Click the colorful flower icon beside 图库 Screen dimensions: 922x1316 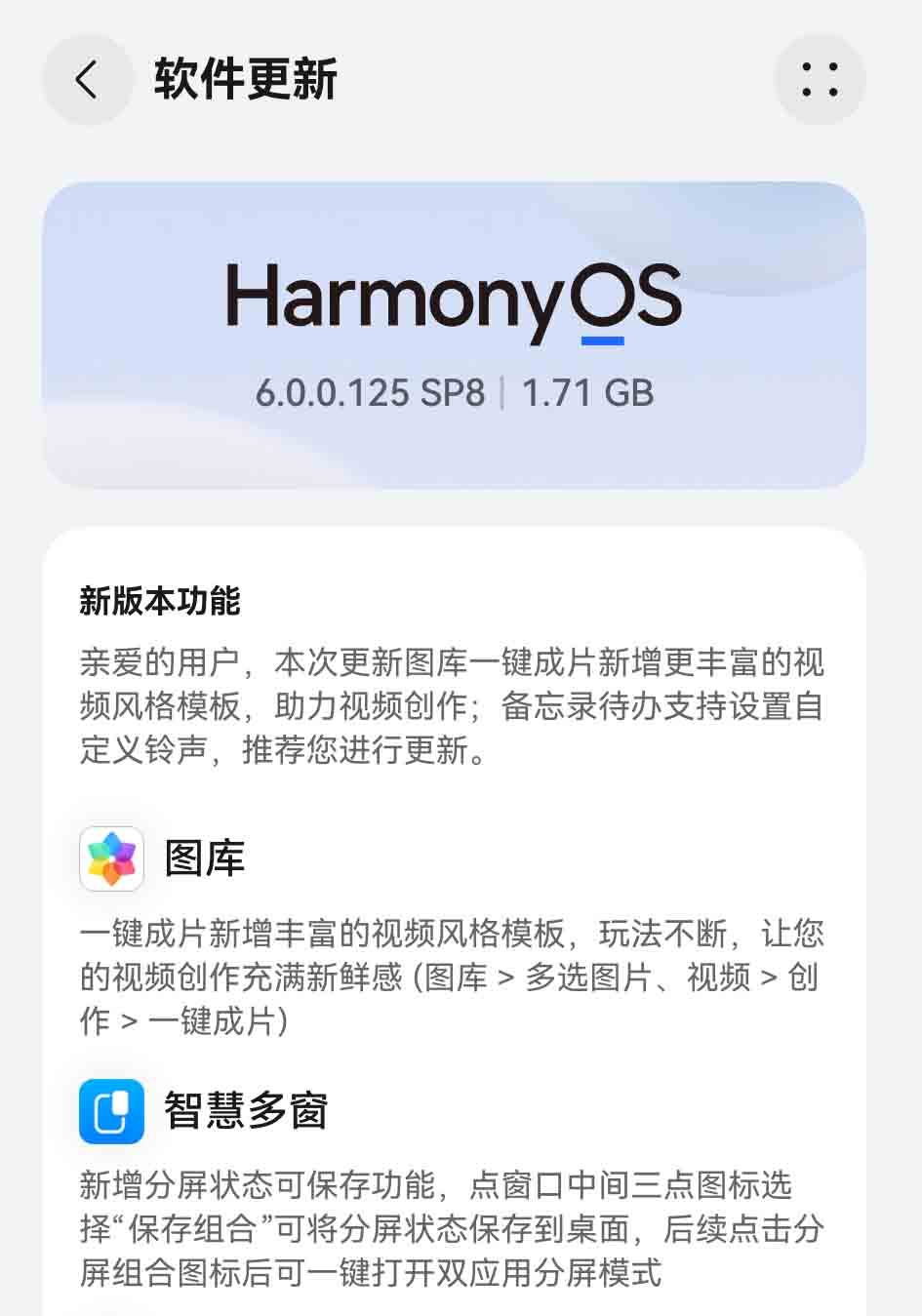coord(111,859)
